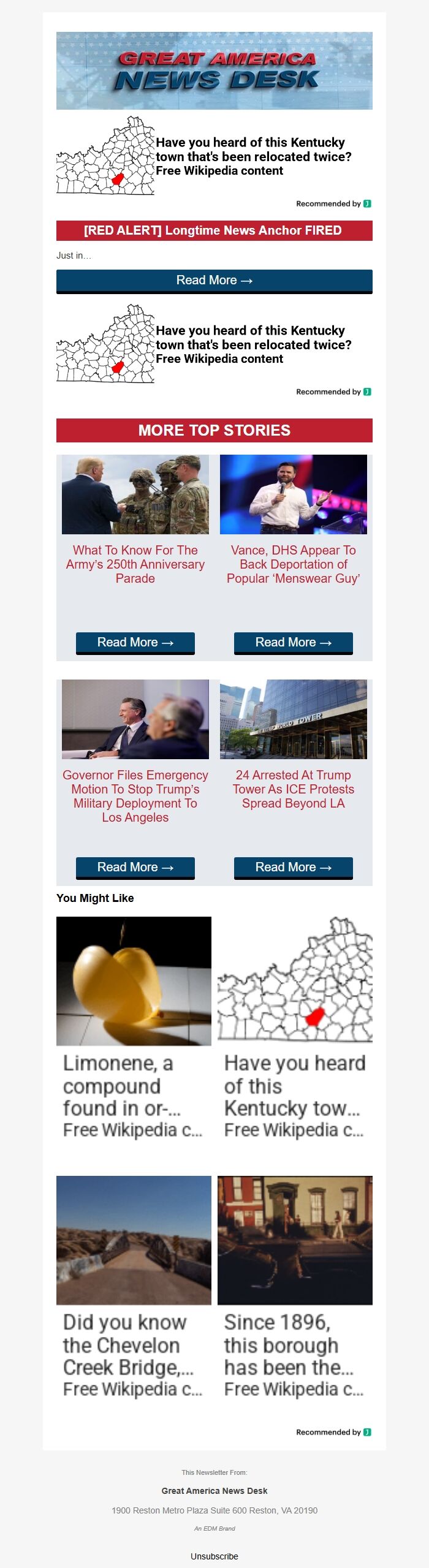Open the 24 Arrested At Trump Tower headline
This screenshot has height=1568, width=429.
[293, 789]
